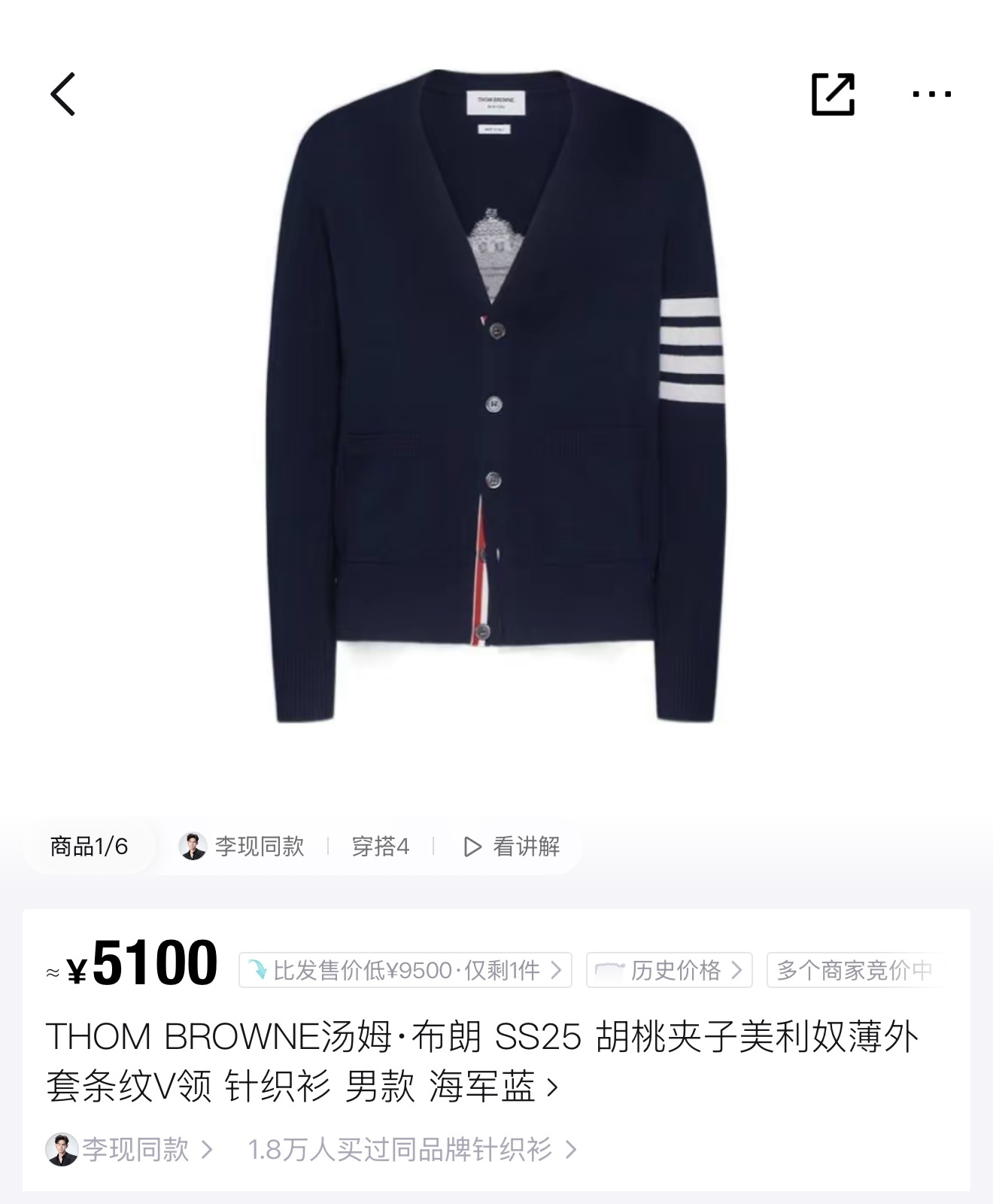Play the 看讲解 product explanation

pos(512,847)
